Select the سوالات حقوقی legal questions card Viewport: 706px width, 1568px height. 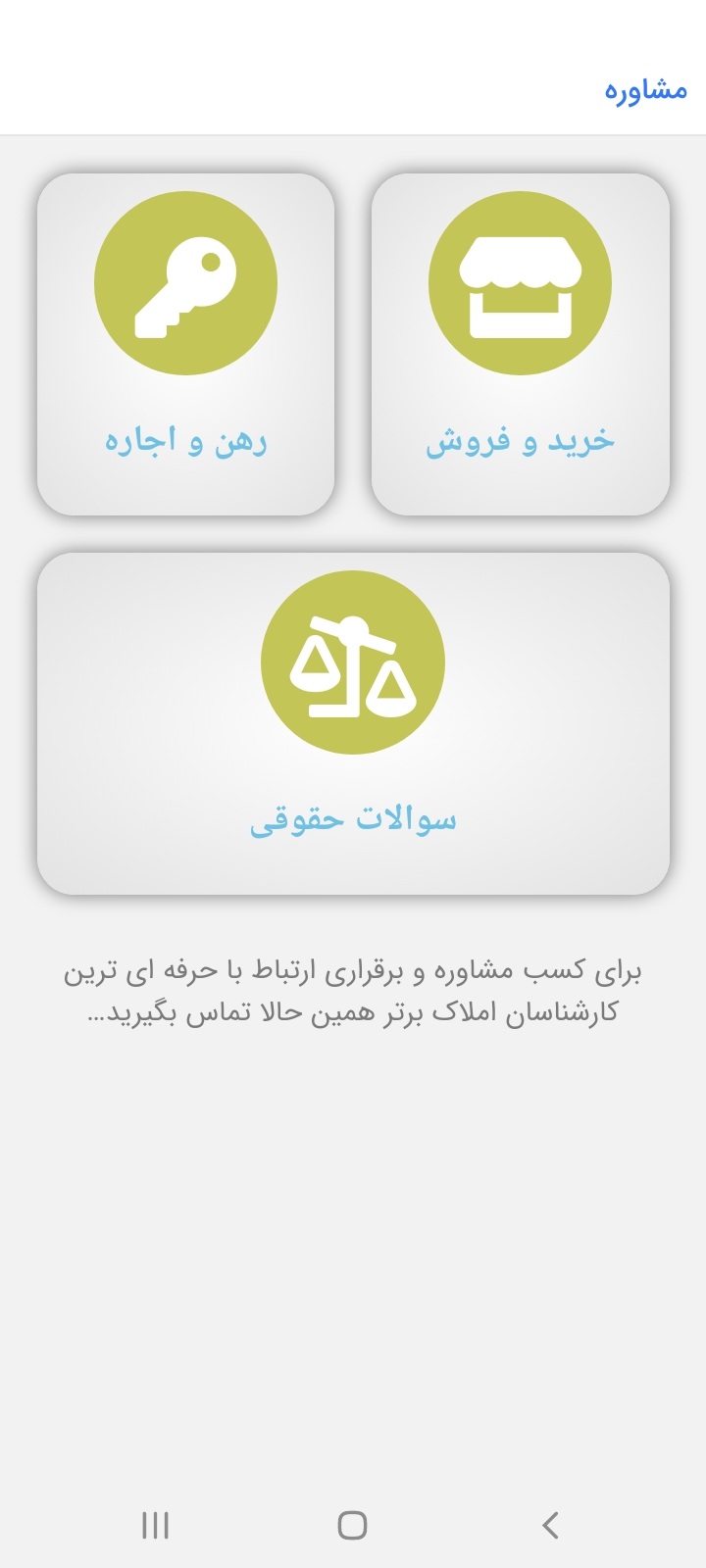353,723
